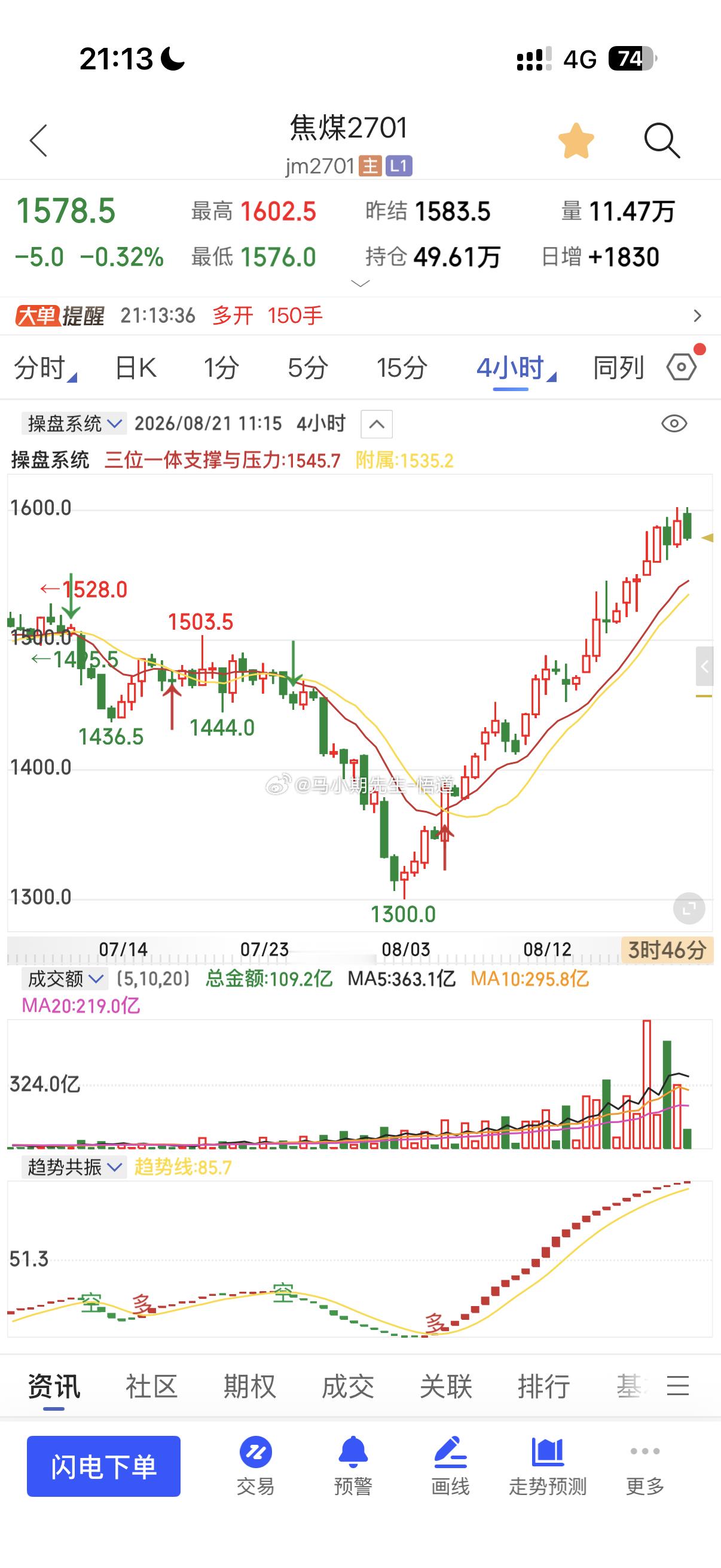Set a price alert via 预警
Image resolution: width=721 pixels, height=1568 pixels.
pos(353,1467)
